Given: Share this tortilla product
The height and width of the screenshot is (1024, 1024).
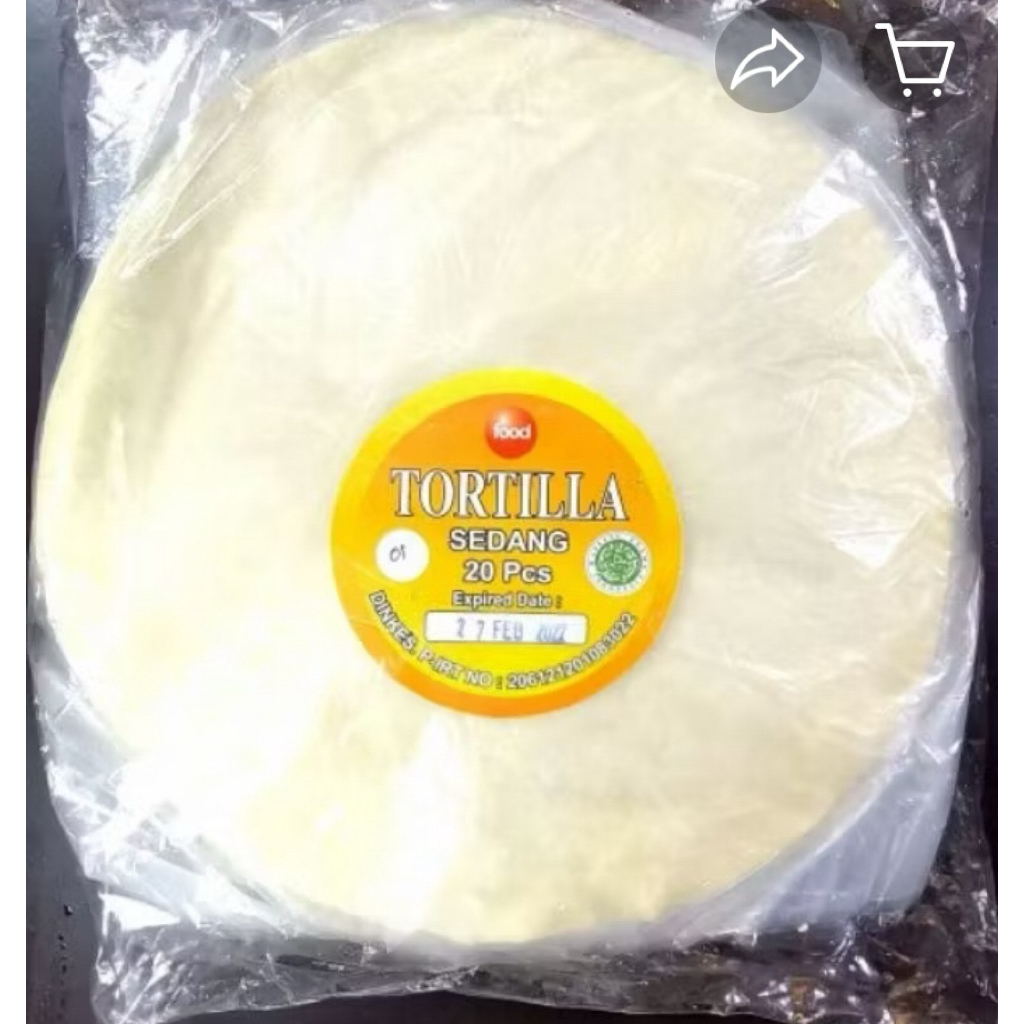Looking at the screenshot, I should (767, 61).
